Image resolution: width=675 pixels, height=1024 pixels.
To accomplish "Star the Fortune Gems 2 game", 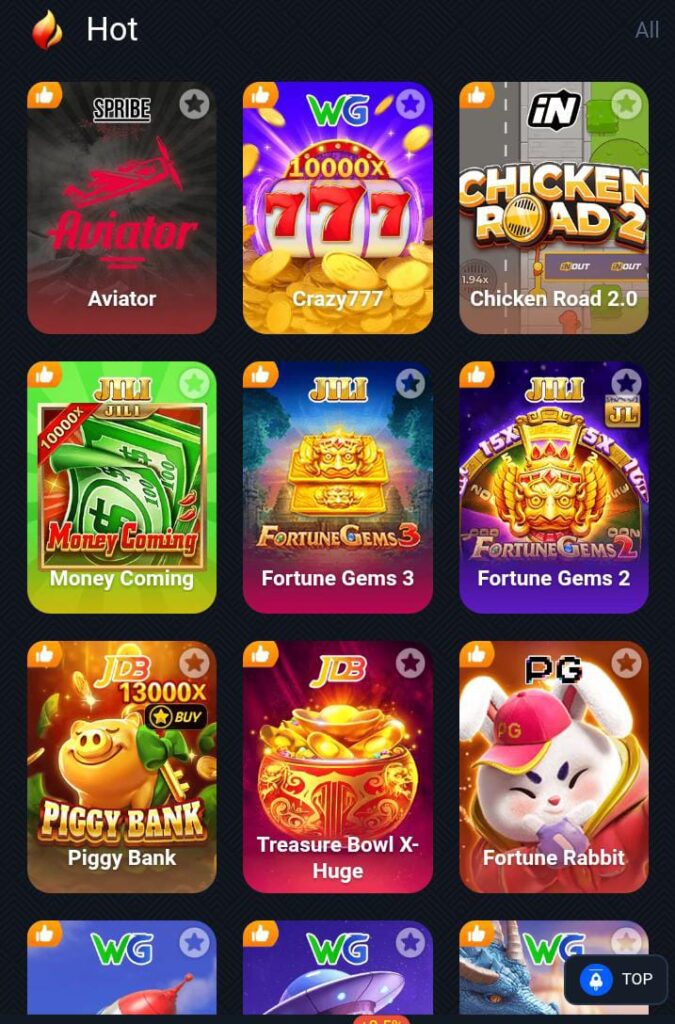I will (x=626, y=383).
